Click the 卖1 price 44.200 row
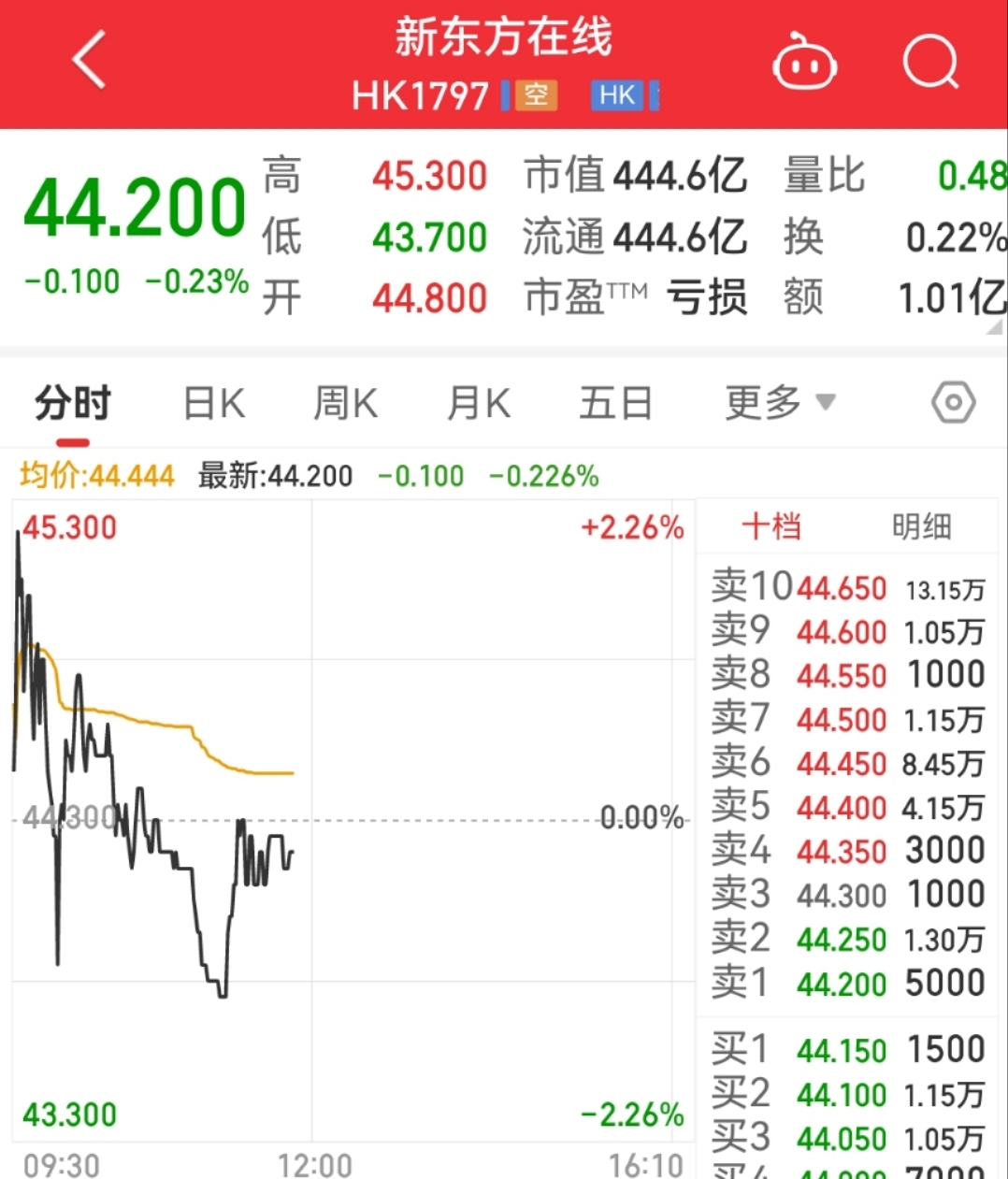The image size is (1008, 1179). [x=842, y=983]
